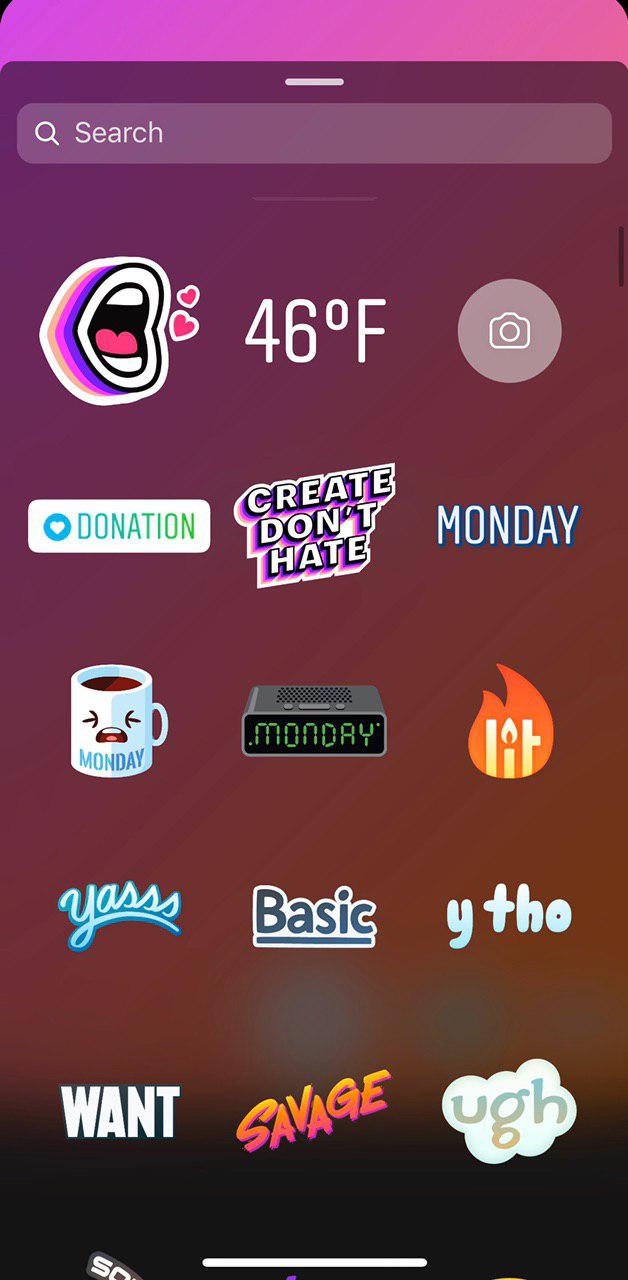
Task: Add the Lit flame sticker
Action: click(x=510, y=722)
